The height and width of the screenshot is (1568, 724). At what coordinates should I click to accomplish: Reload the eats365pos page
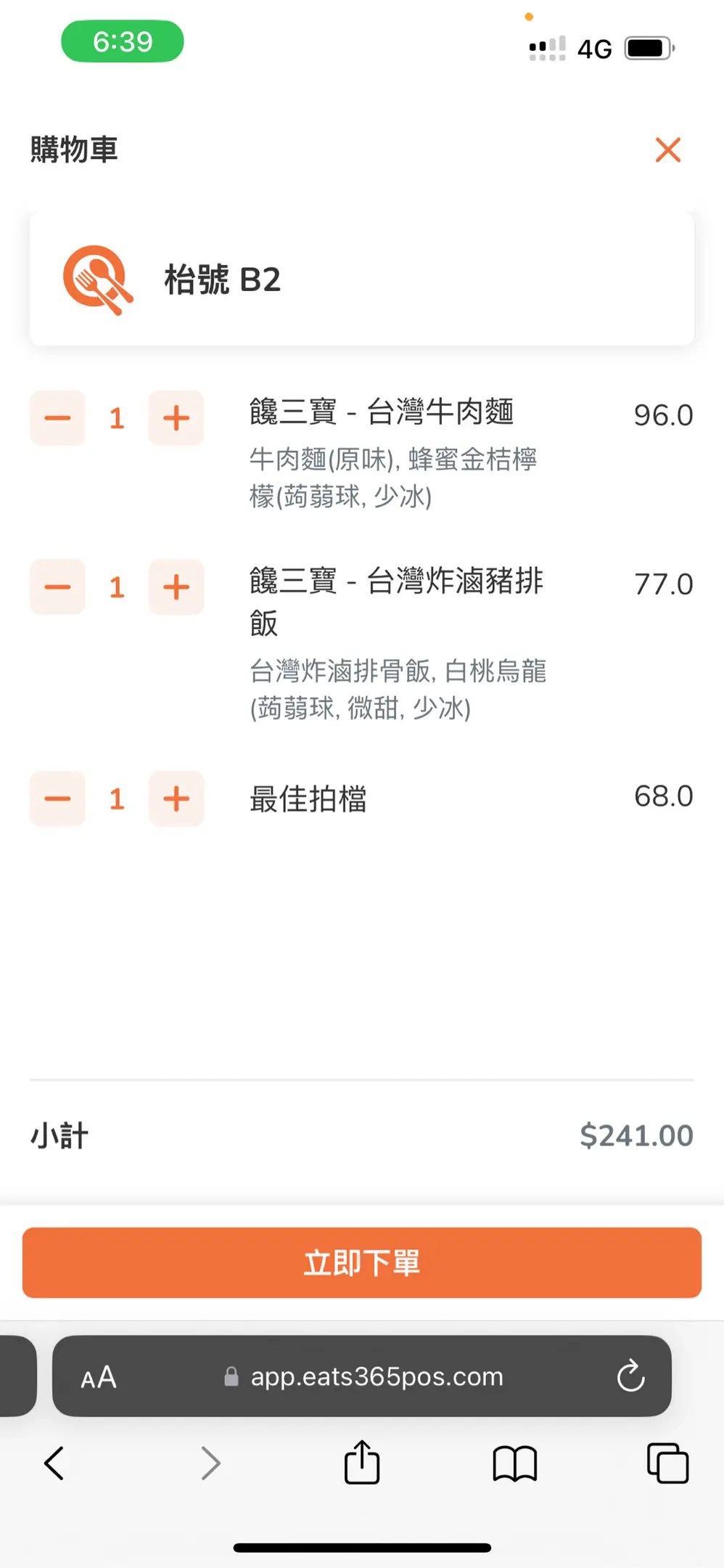coord(630,1376)
